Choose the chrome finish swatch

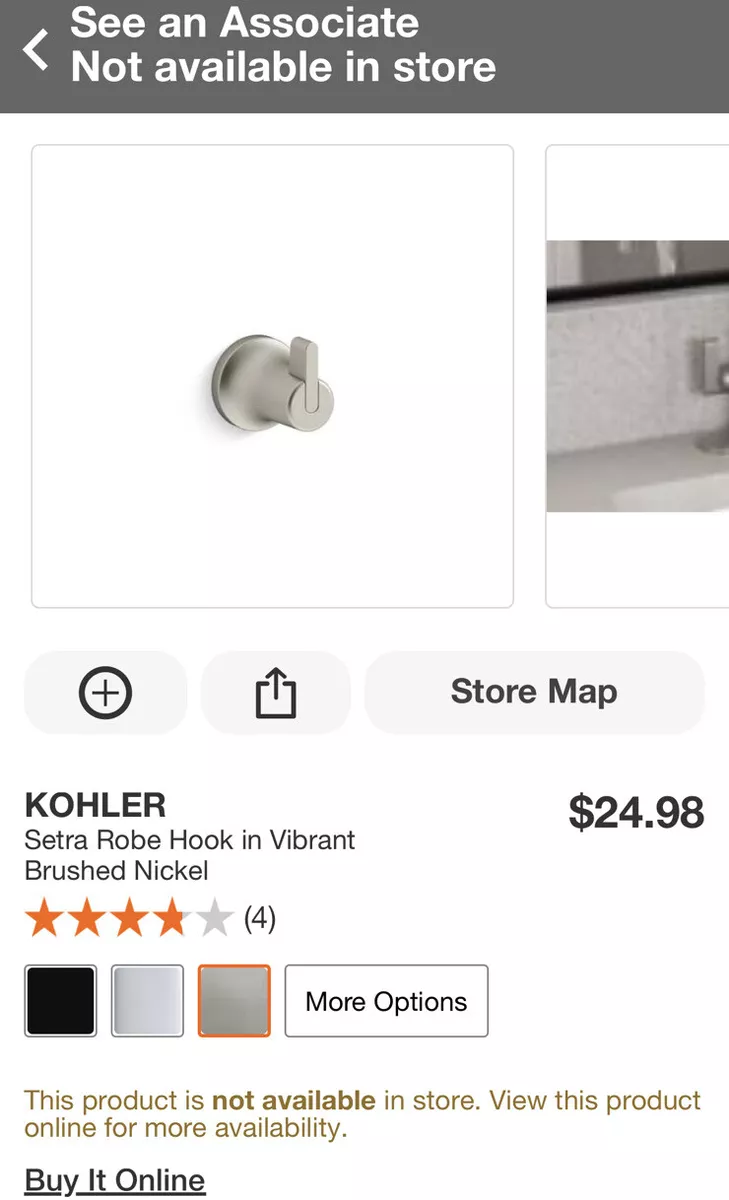(x=147, y=1001)
